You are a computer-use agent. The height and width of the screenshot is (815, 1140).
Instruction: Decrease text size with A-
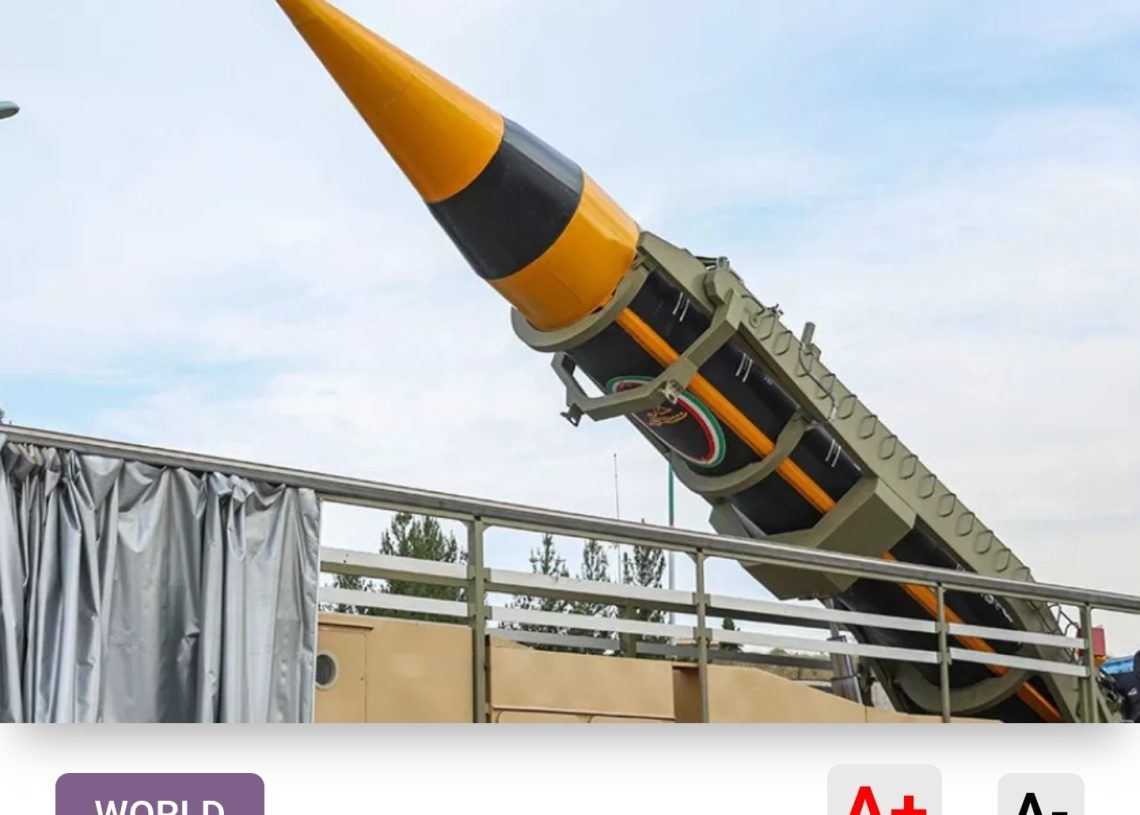pos(1040,797)
